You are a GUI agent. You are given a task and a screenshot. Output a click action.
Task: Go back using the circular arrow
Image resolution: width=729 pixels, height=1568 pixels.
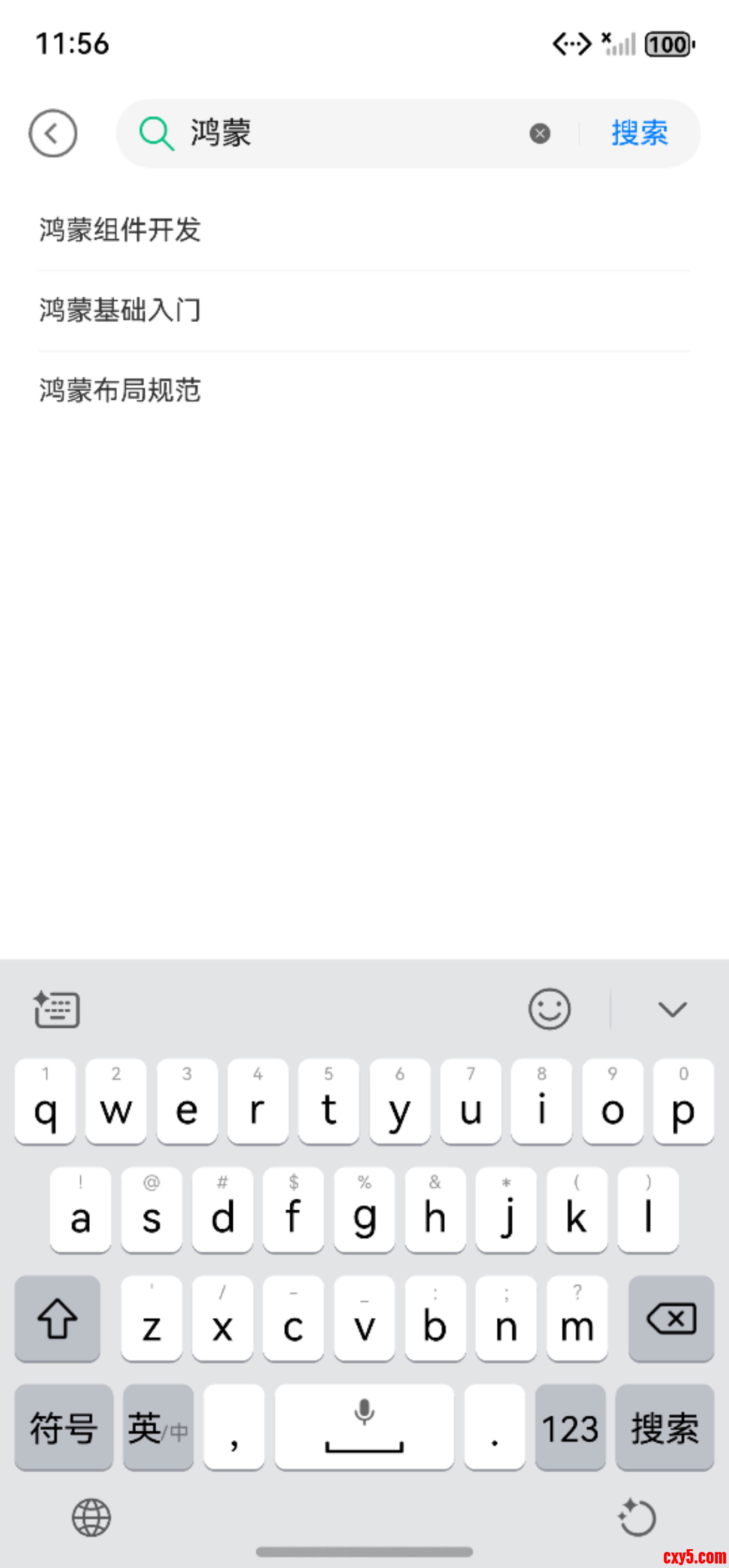coord(53,133)
